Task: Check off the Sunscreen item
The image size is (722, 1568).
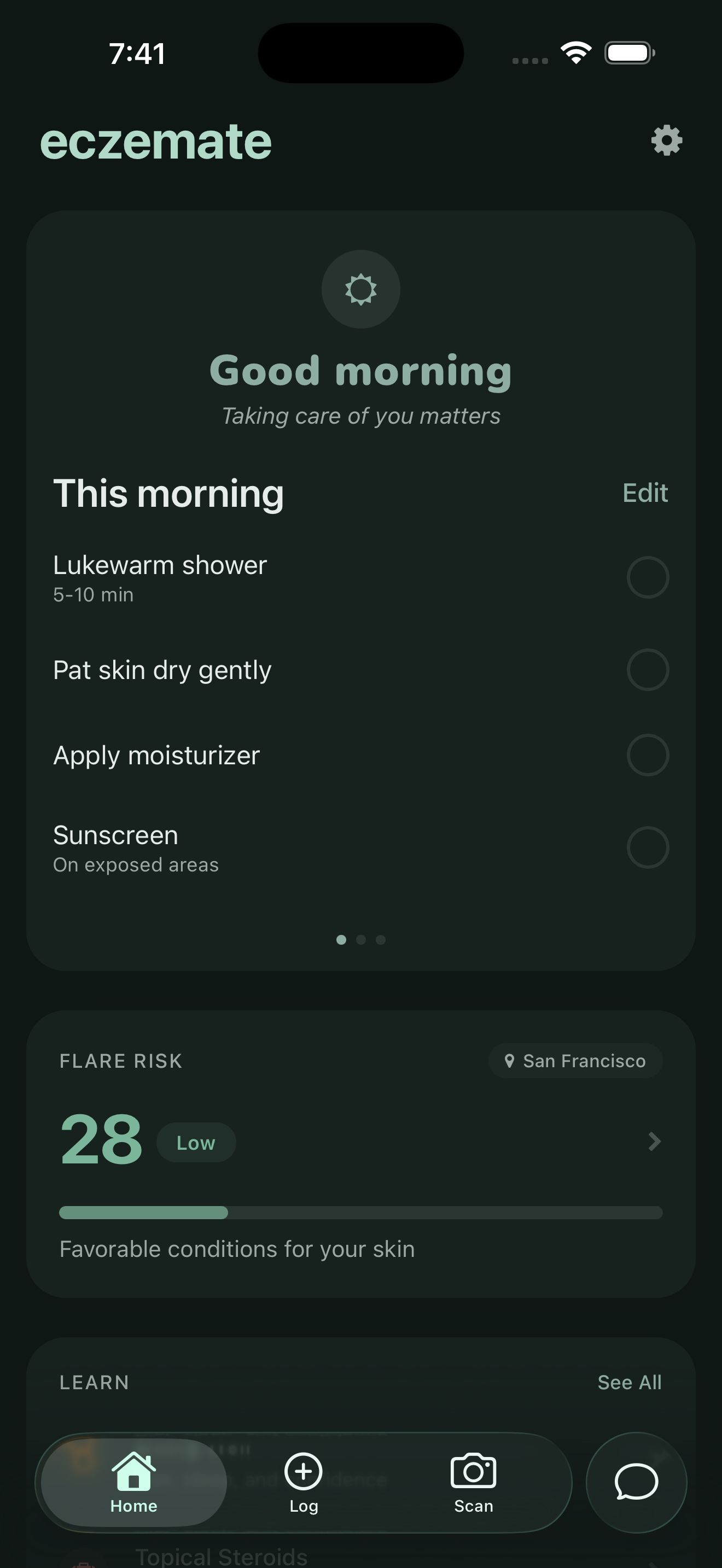Action: (x=647, y=847)
